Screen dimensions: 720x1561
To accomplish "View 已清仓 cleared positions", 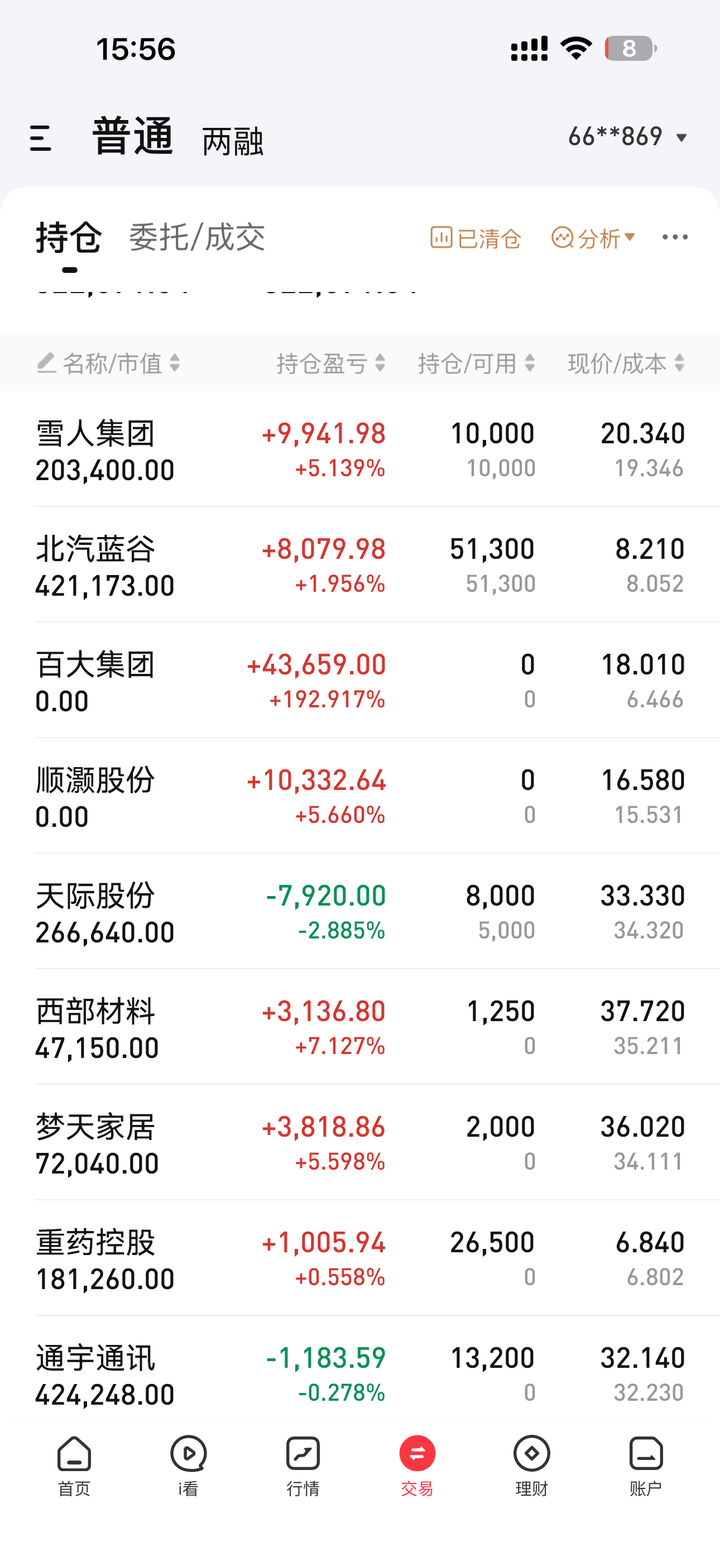I will [x=476, y=238].
